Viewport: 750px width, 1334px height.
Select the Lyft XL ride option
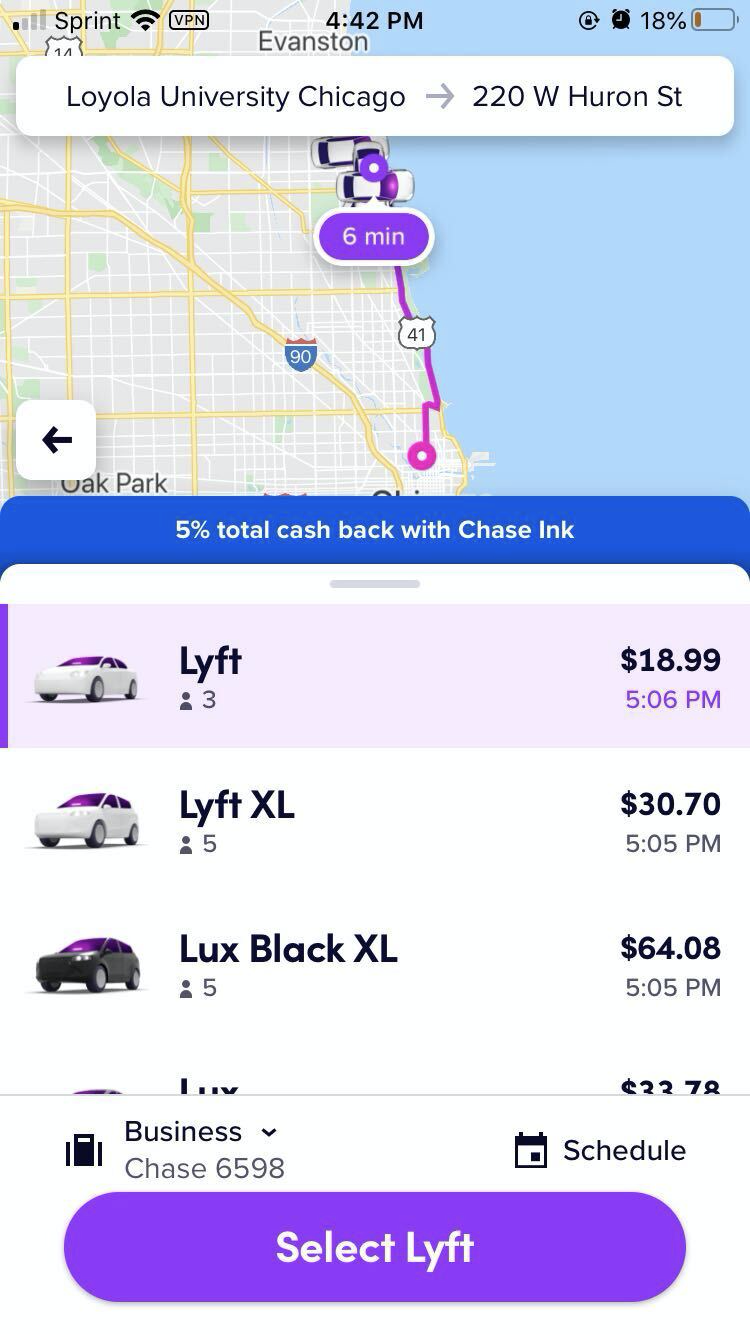[x=375, y=820]
